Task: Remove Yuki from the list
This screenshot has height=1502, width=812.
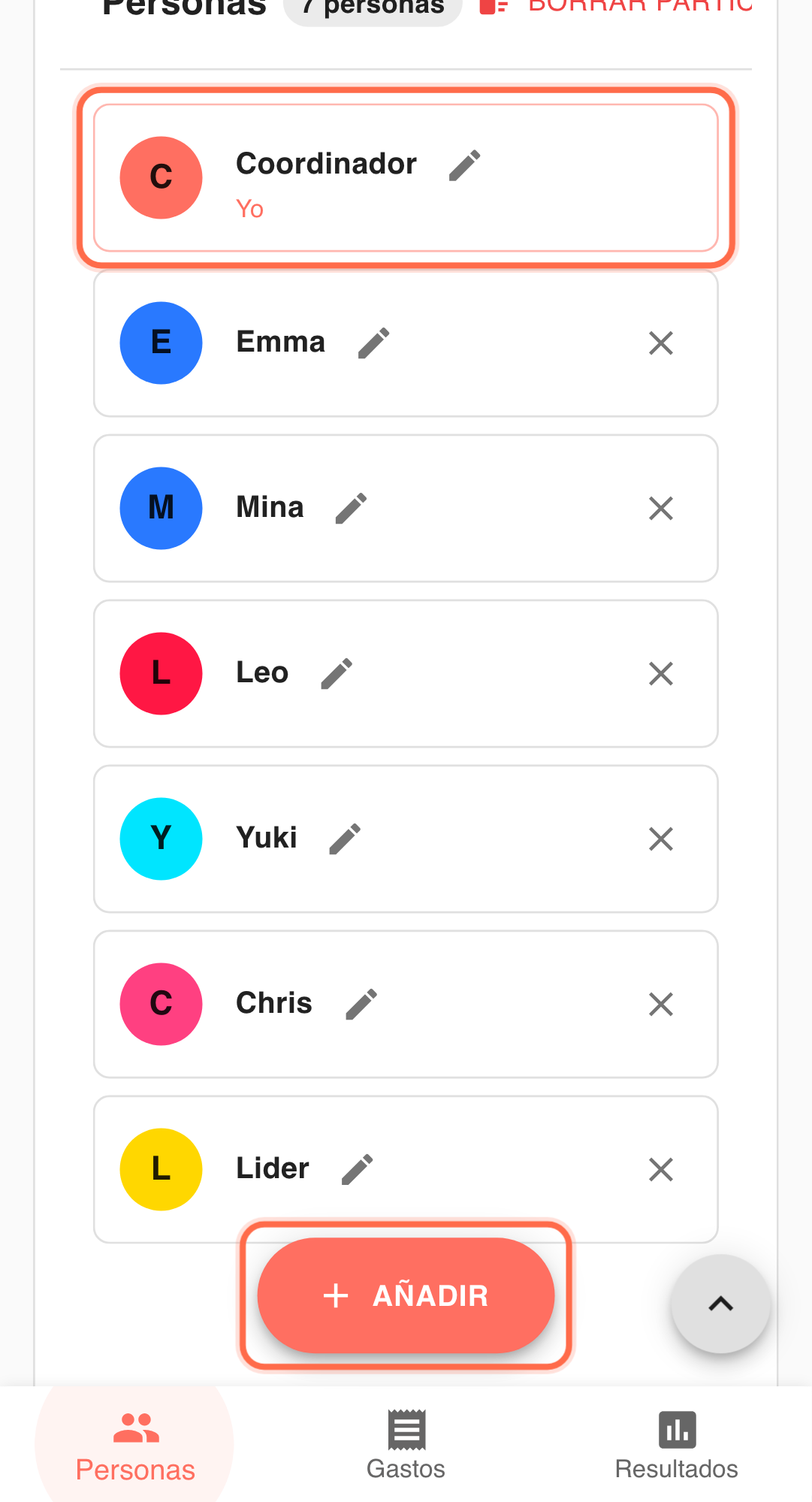Action: coord(661,839)
